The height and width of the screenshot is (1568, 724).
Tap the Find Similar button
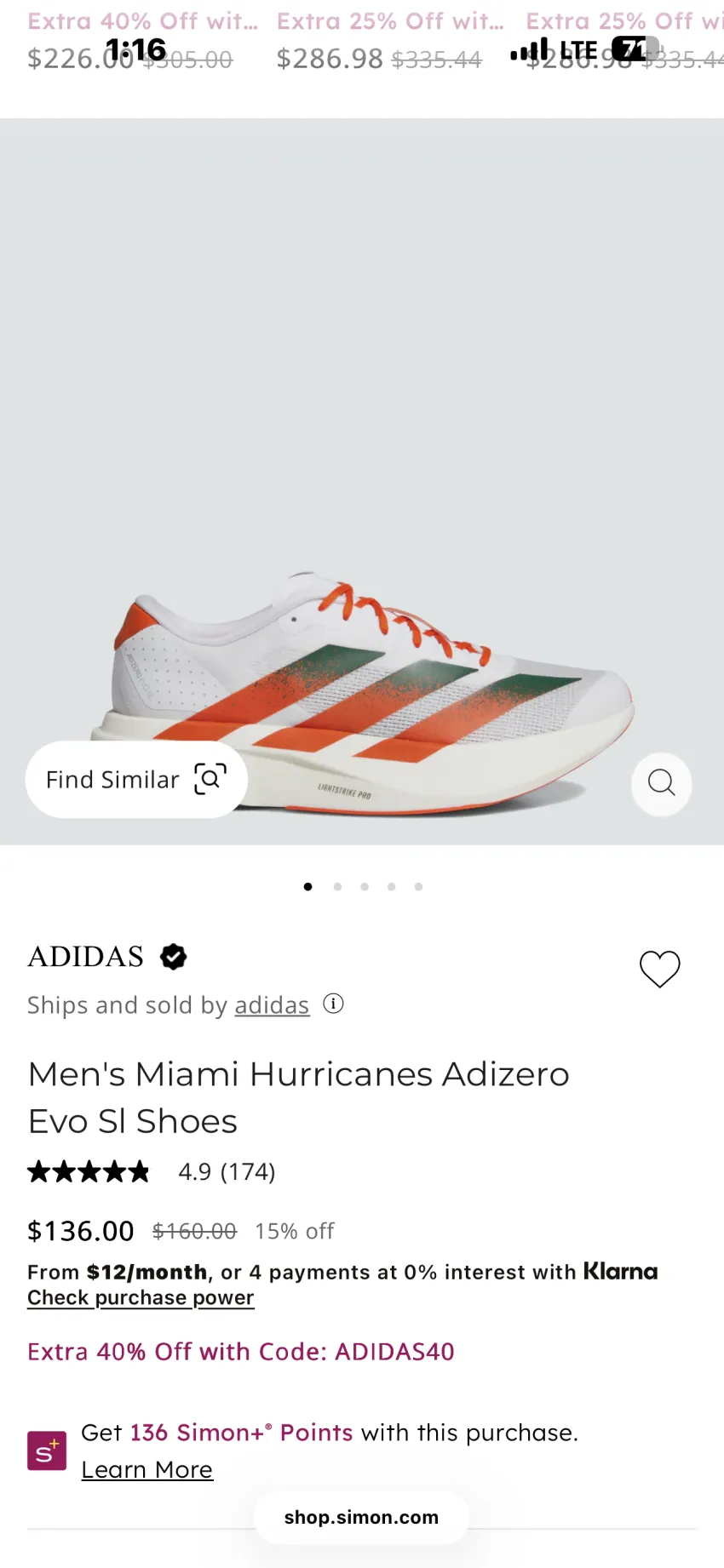pos(136,780)
